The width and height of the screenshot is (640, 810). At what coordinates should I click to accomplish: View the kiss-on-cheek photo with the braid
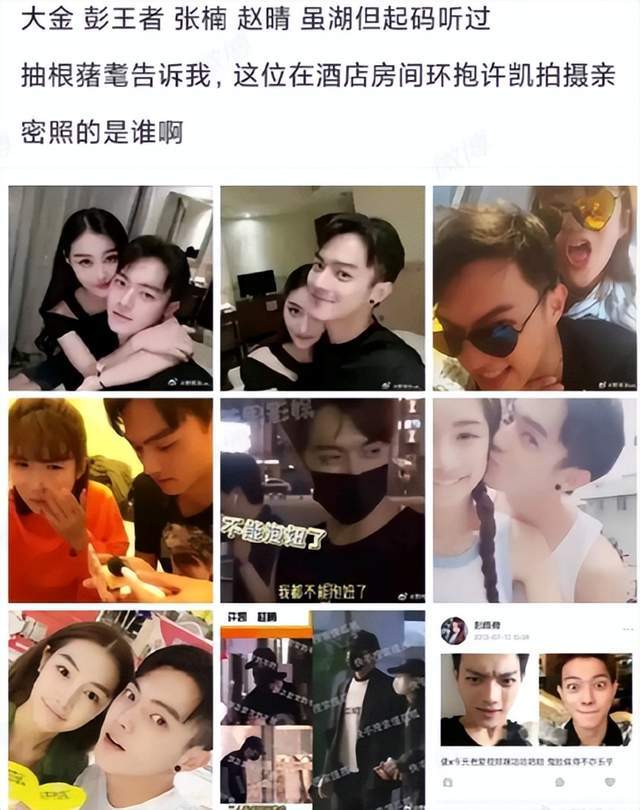535,500
